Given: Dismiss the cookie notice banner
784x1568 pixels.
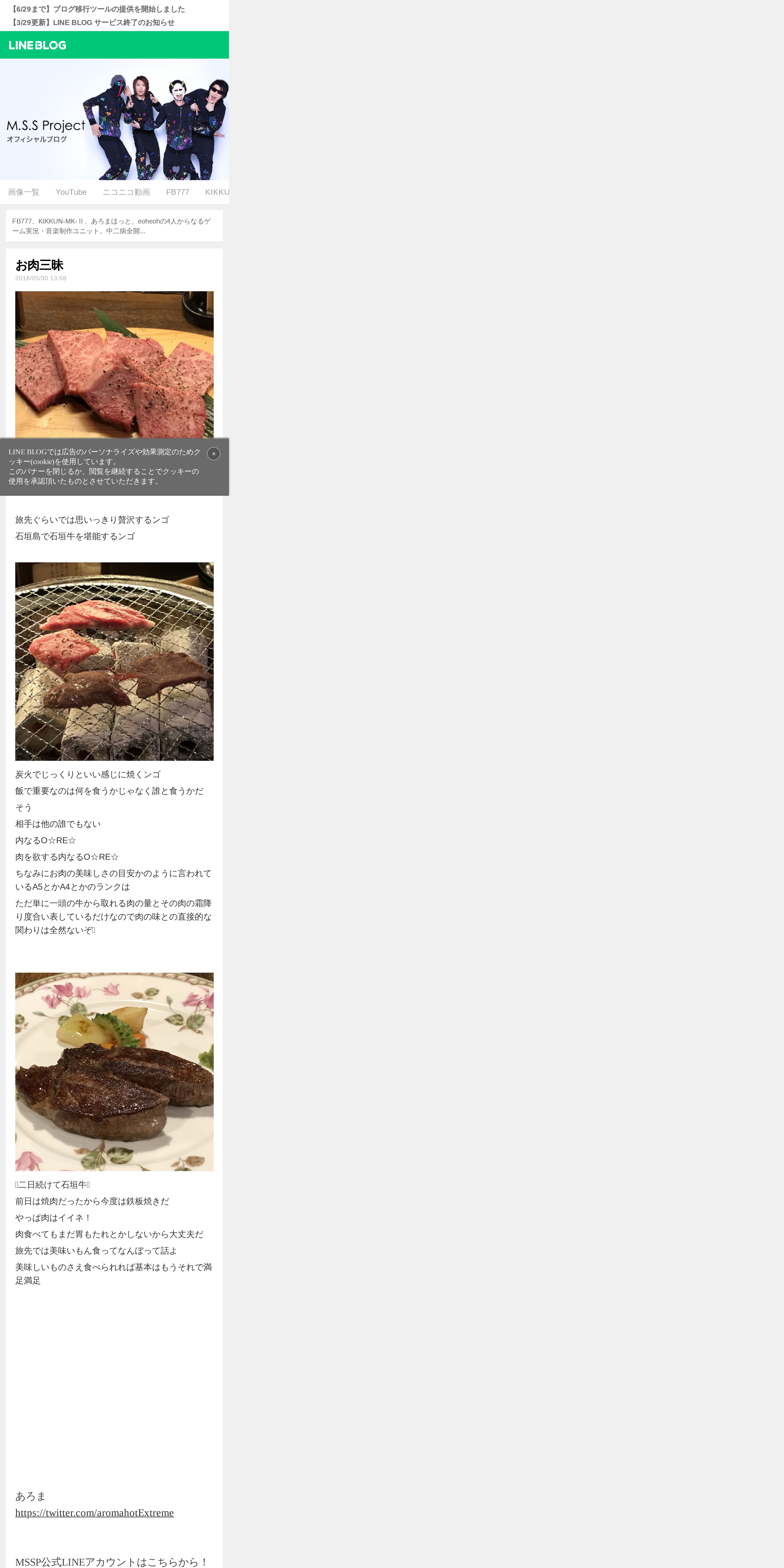Looking at the screenshot, I should pyautogui.click(x=214, y=453).
